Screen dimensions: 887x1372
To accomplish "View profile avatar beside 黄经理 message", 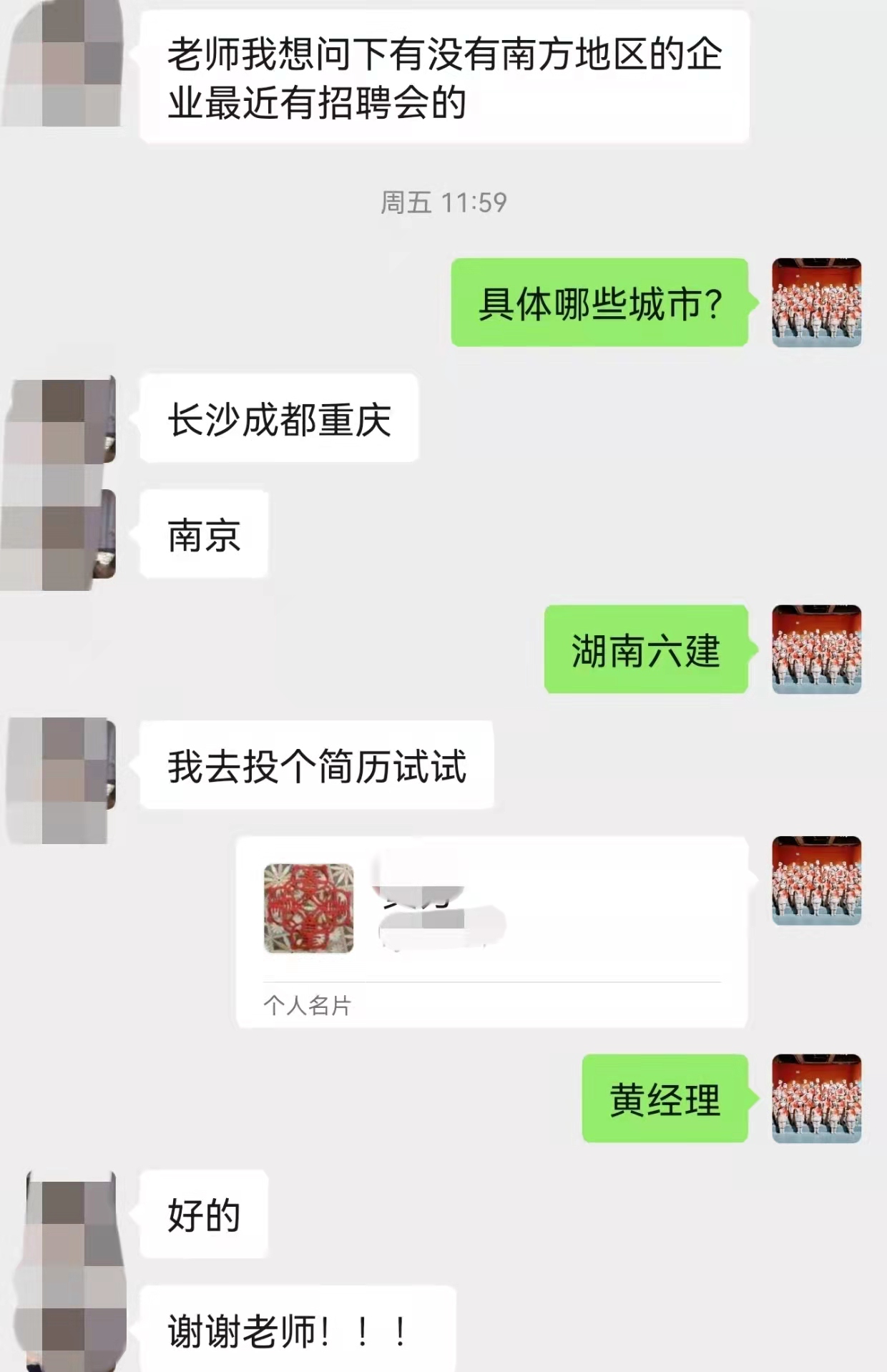I will tap(816, 1098).
